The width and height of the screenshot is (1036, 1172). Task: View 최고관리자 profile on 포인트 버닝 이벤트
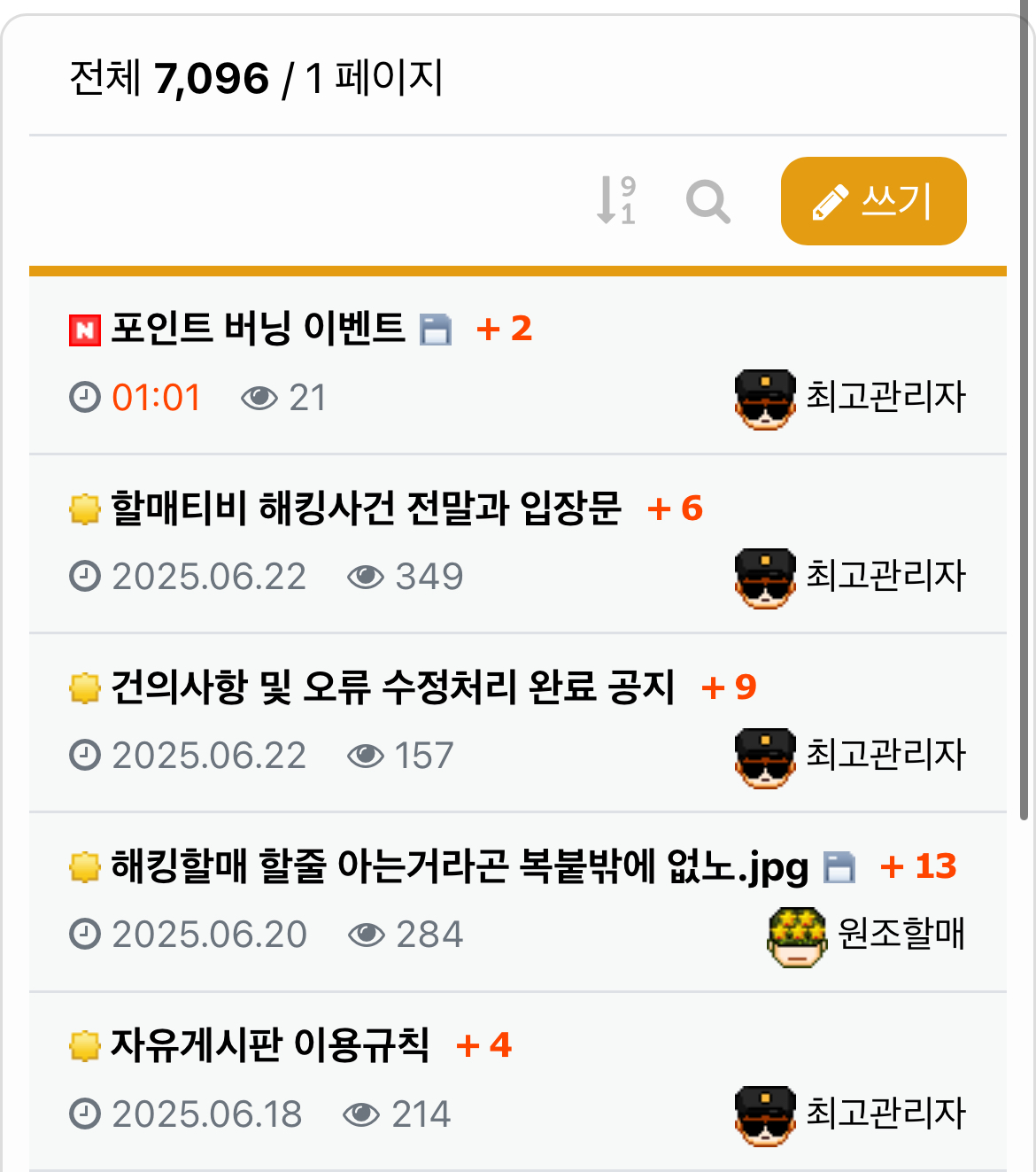(884, 397)
